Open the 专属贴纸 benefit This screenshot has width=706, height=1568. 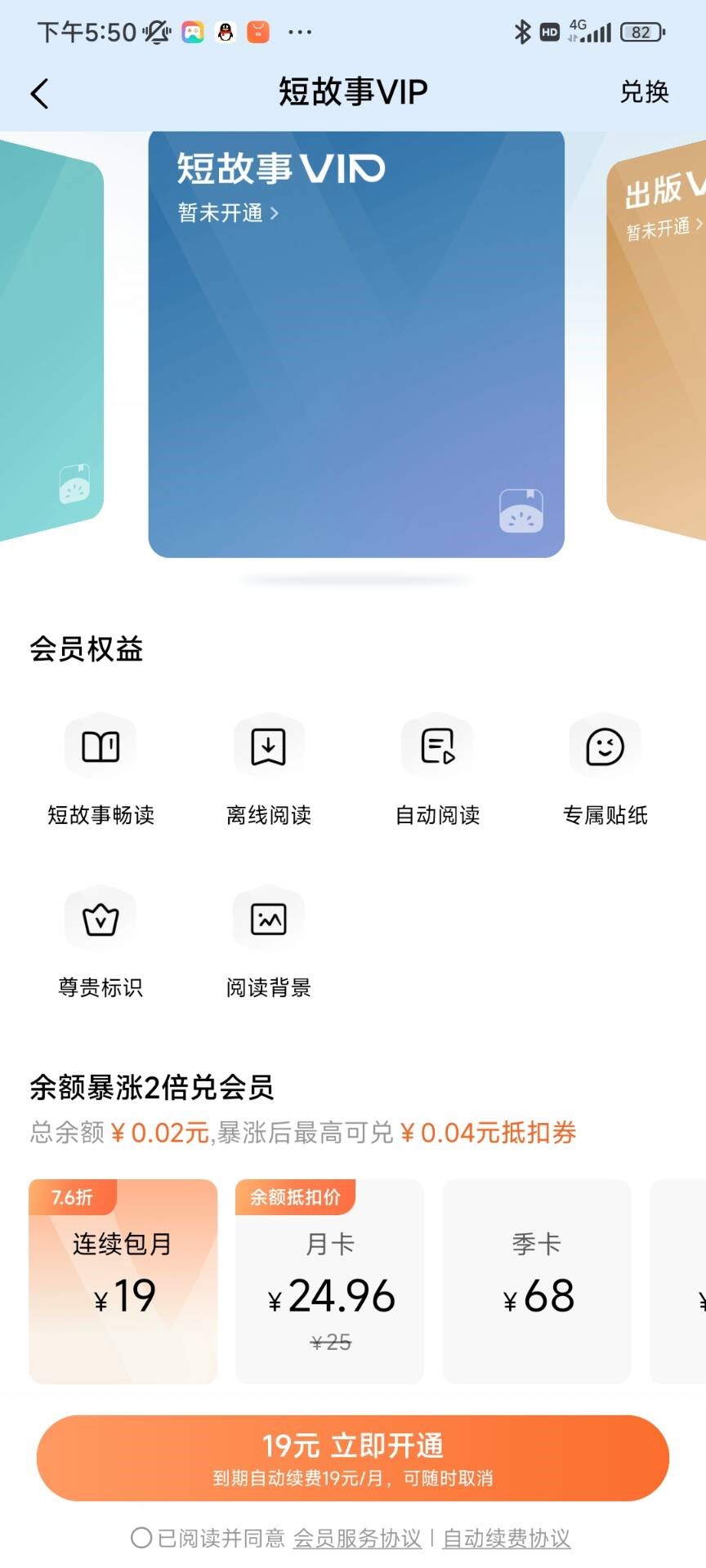[605, 769]
